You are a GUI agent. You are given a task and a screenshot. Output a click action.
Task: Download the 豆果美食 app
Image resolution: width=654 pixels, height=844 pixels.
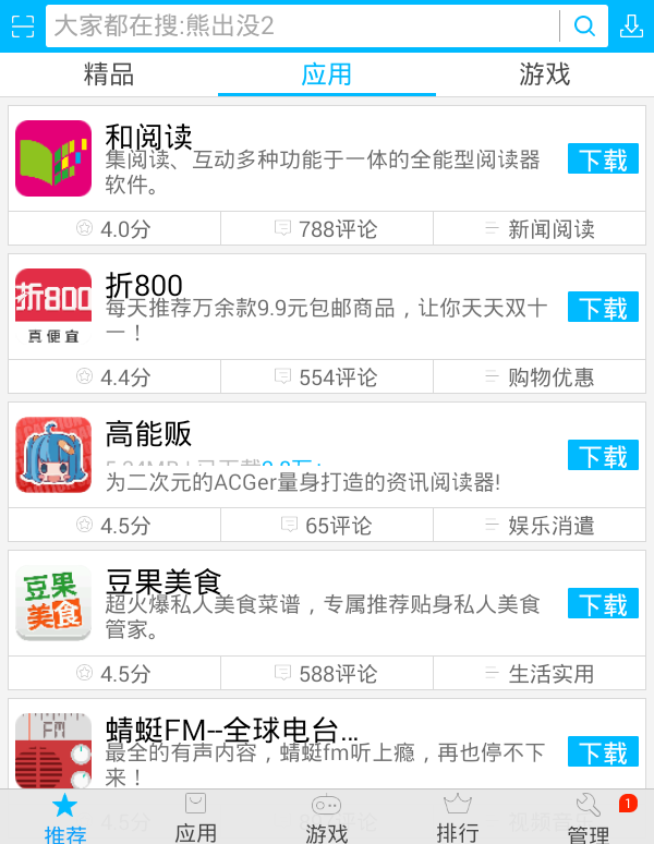pyautogui.click(x=602, y=604)
